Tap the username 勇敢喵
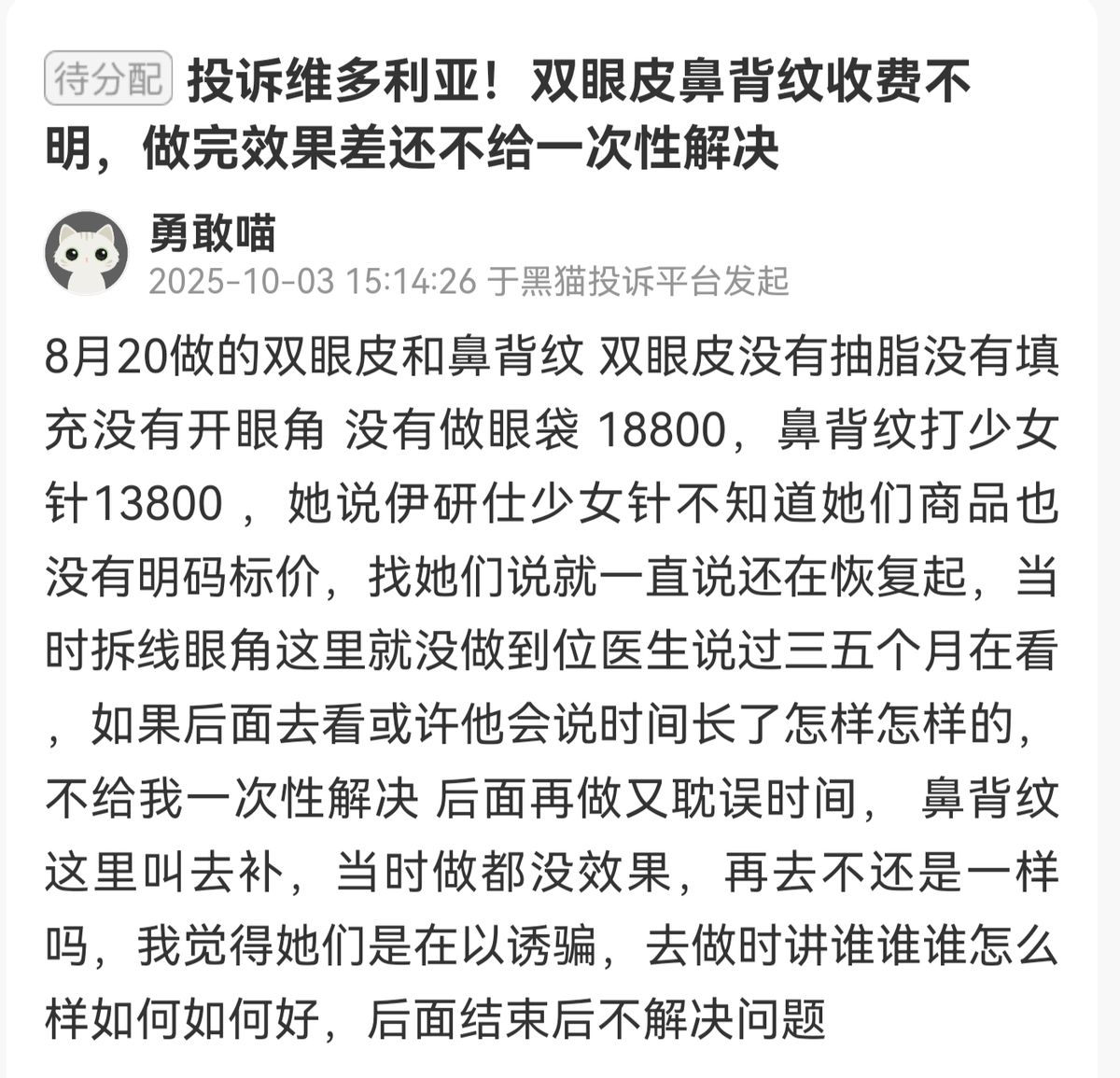The height and width of the screenshot is (1078, 1120). click(x=213, y=231)
